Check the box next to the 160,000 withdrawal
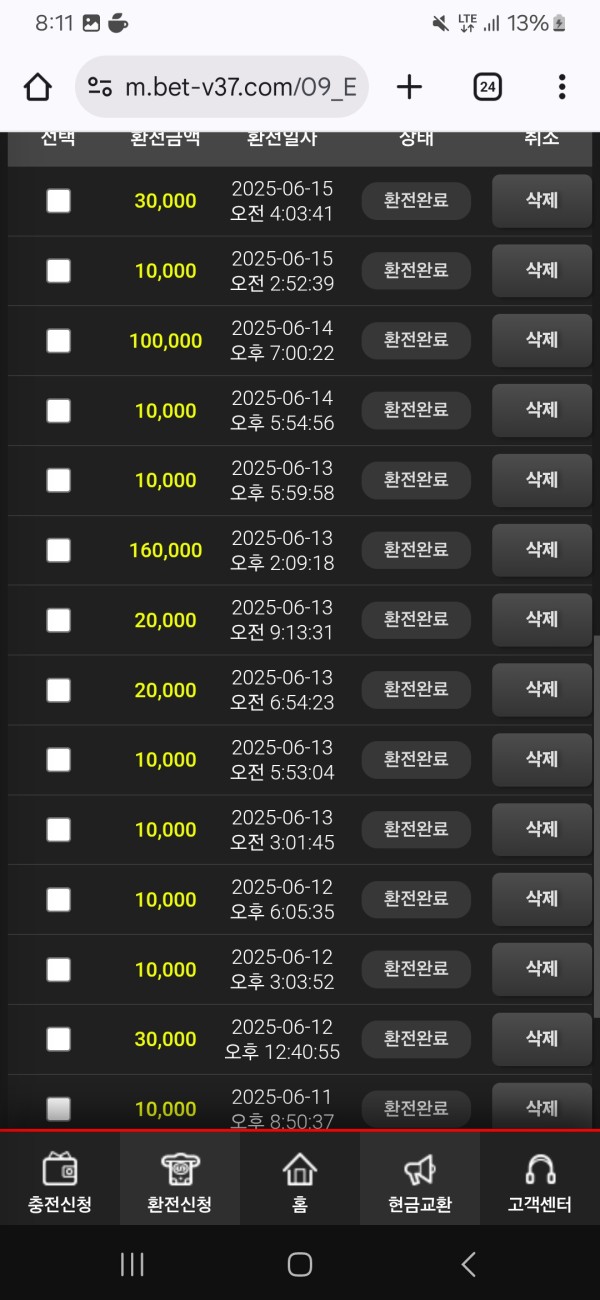Screen dimensions: 600x1300 point(59,550)
